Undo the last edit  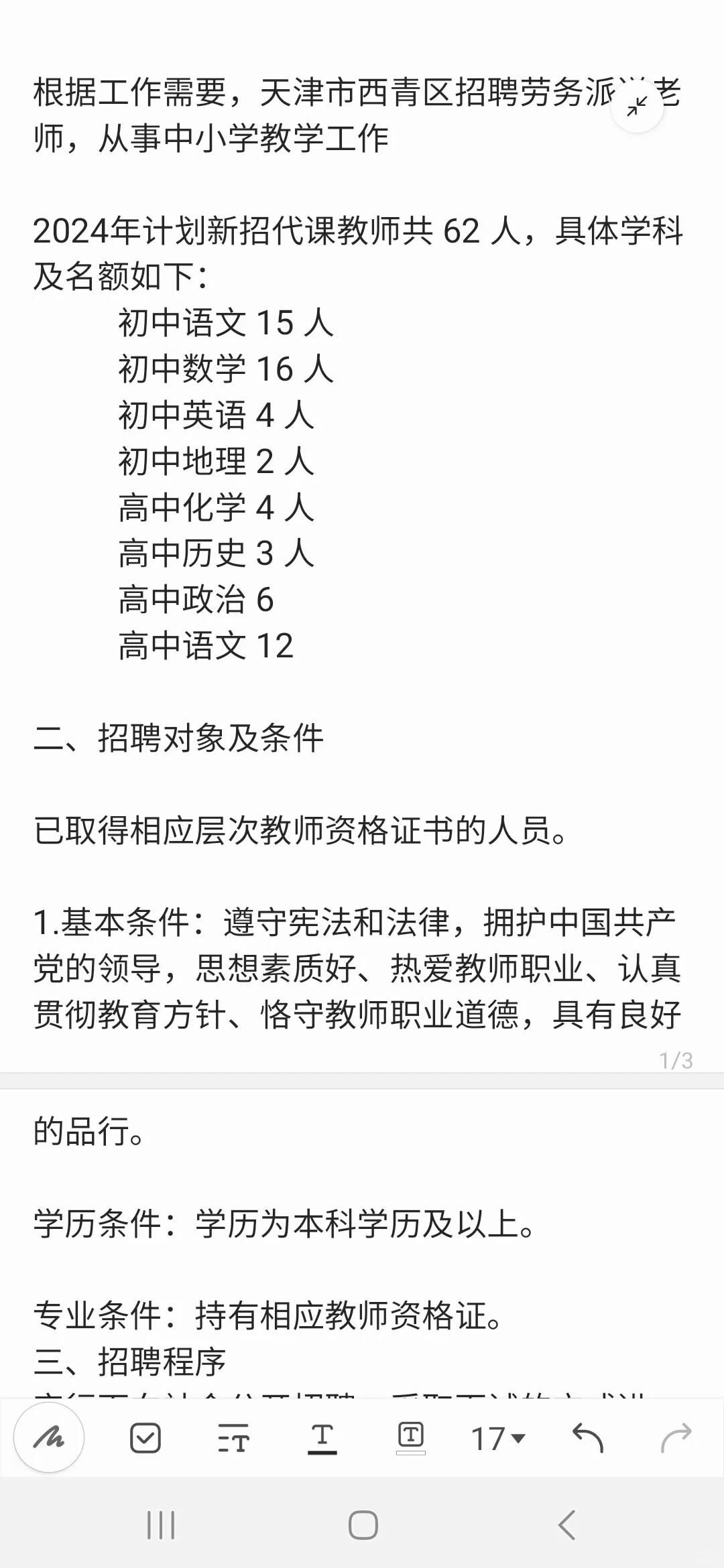click(x=588, y=1438)
